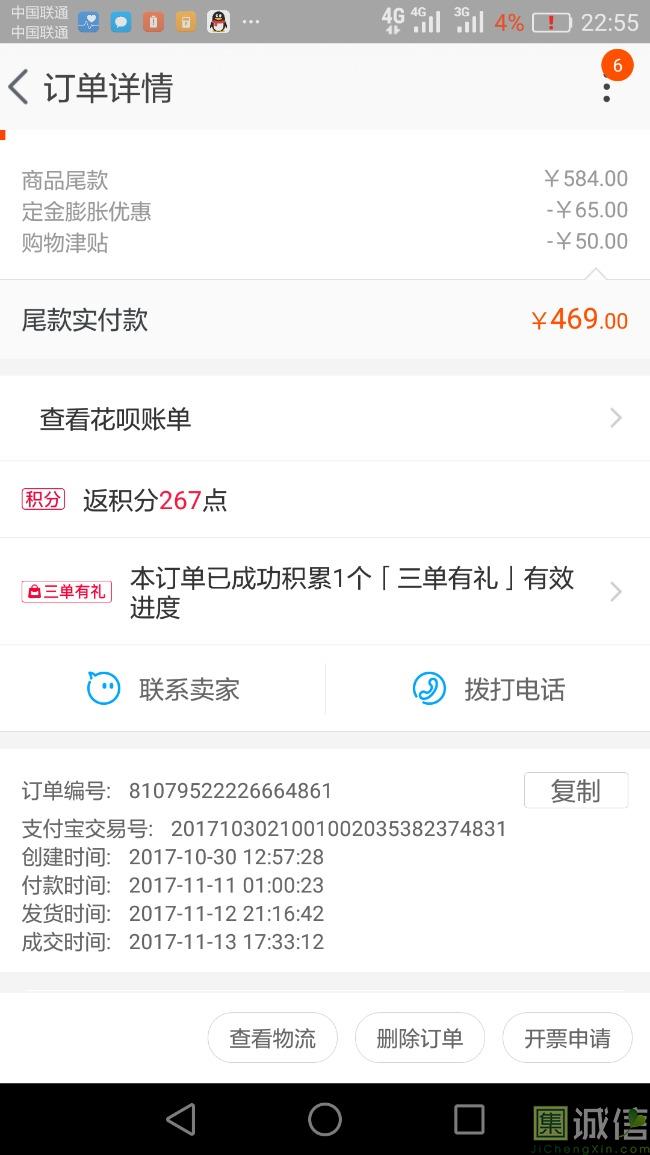Open 查看花呗账单
Image resolution: width=650 pixels, height=1155 pixels.
tap(325, 418)
